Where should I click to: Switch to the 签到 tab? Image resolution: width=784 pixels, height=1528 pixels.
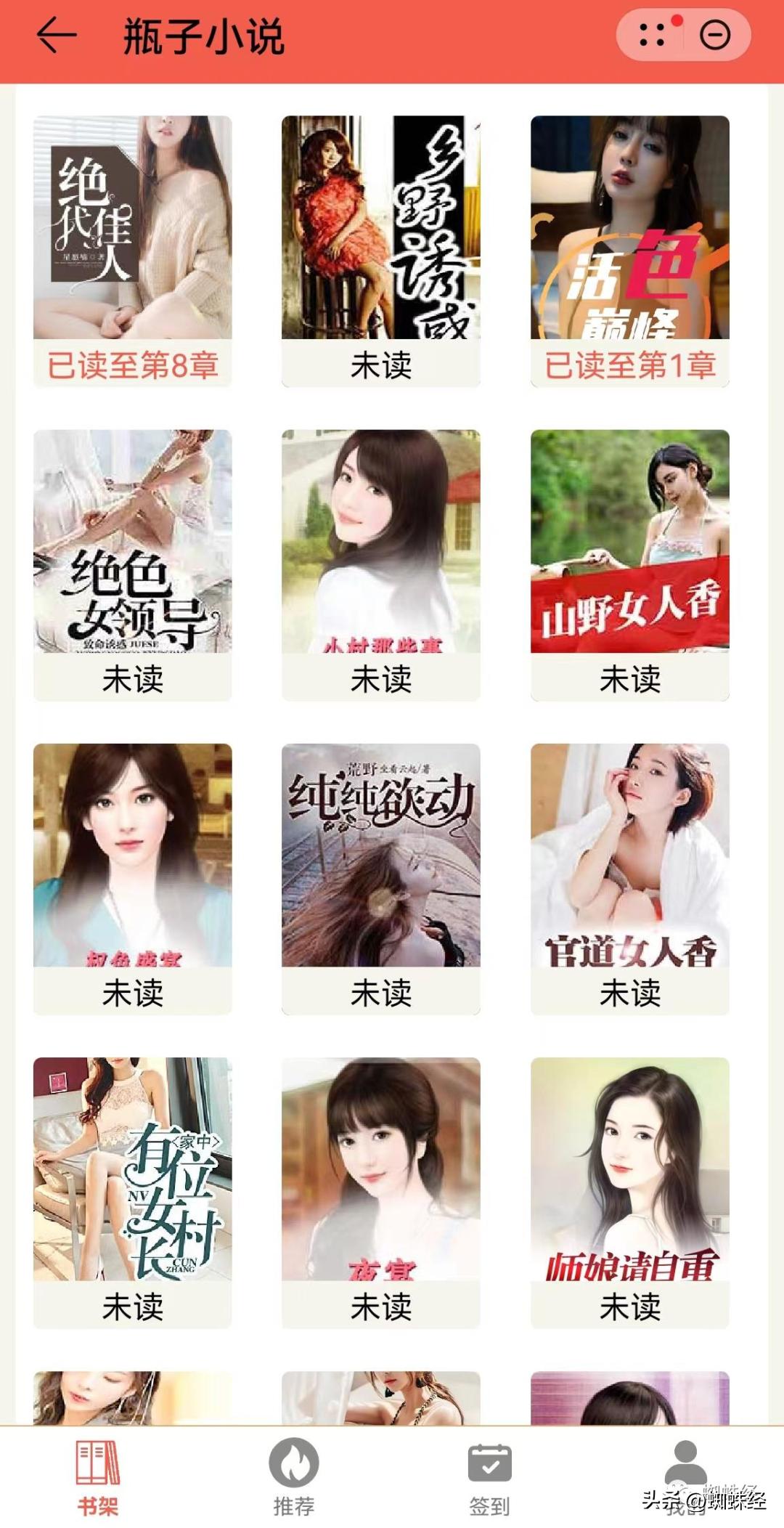coord(491,1482)
